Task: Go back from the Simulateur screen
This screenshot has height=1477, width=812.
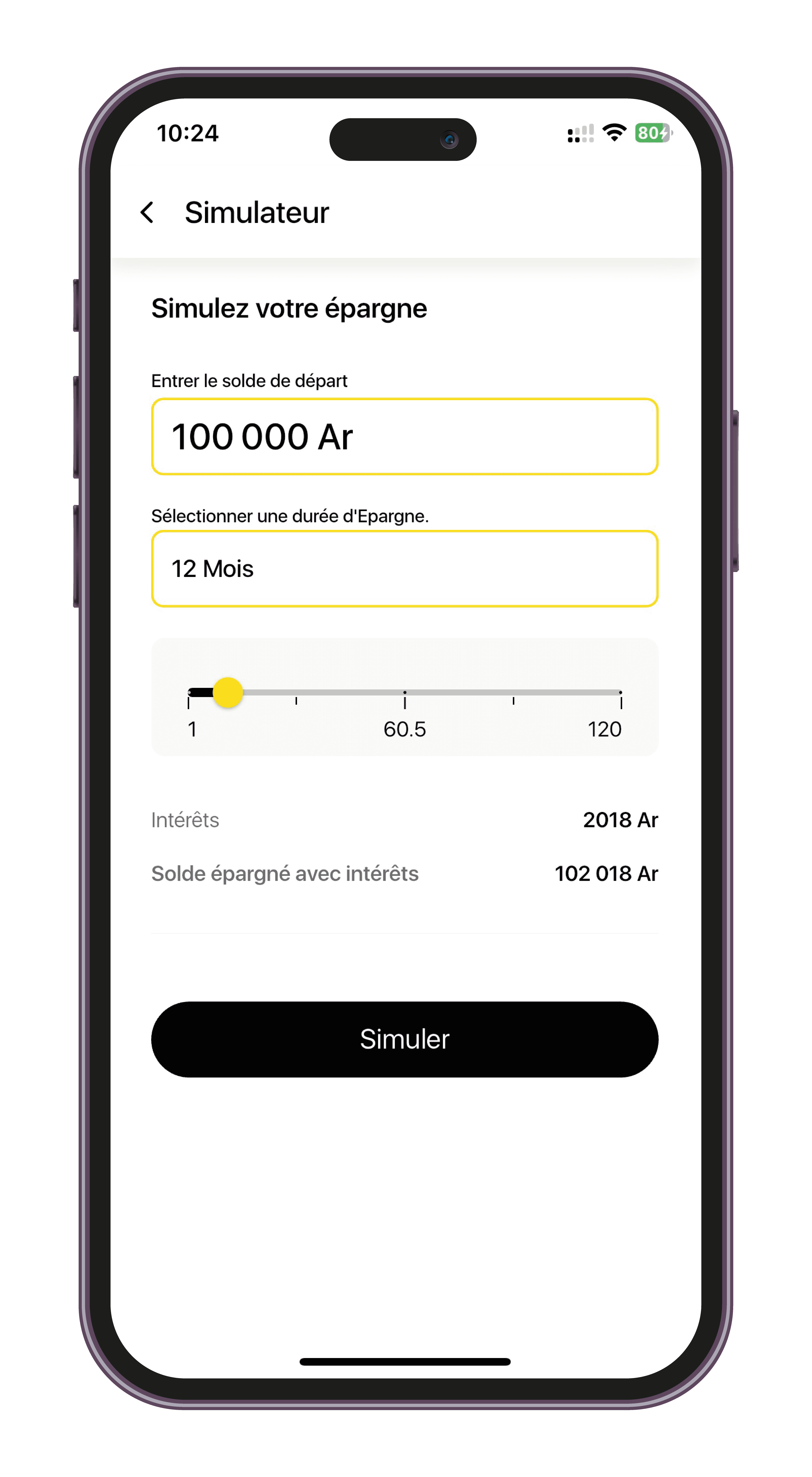Action: point(147,213)
